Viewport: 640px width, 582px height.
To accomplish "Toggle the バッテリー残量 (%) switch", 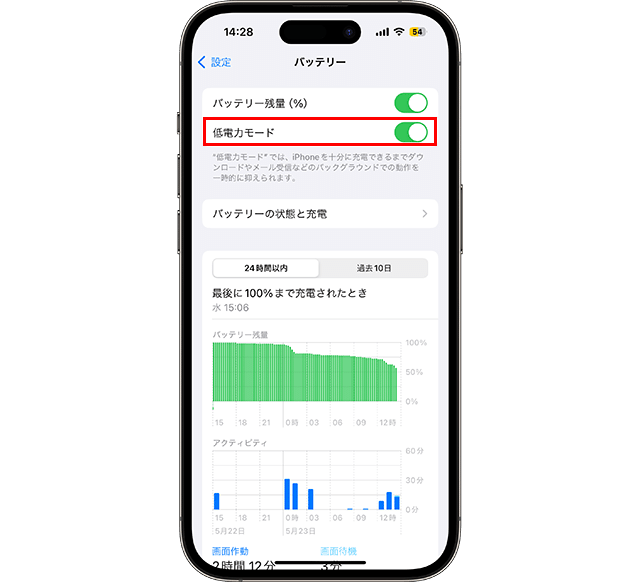I will pyautogui.click(x=410, y=102).
